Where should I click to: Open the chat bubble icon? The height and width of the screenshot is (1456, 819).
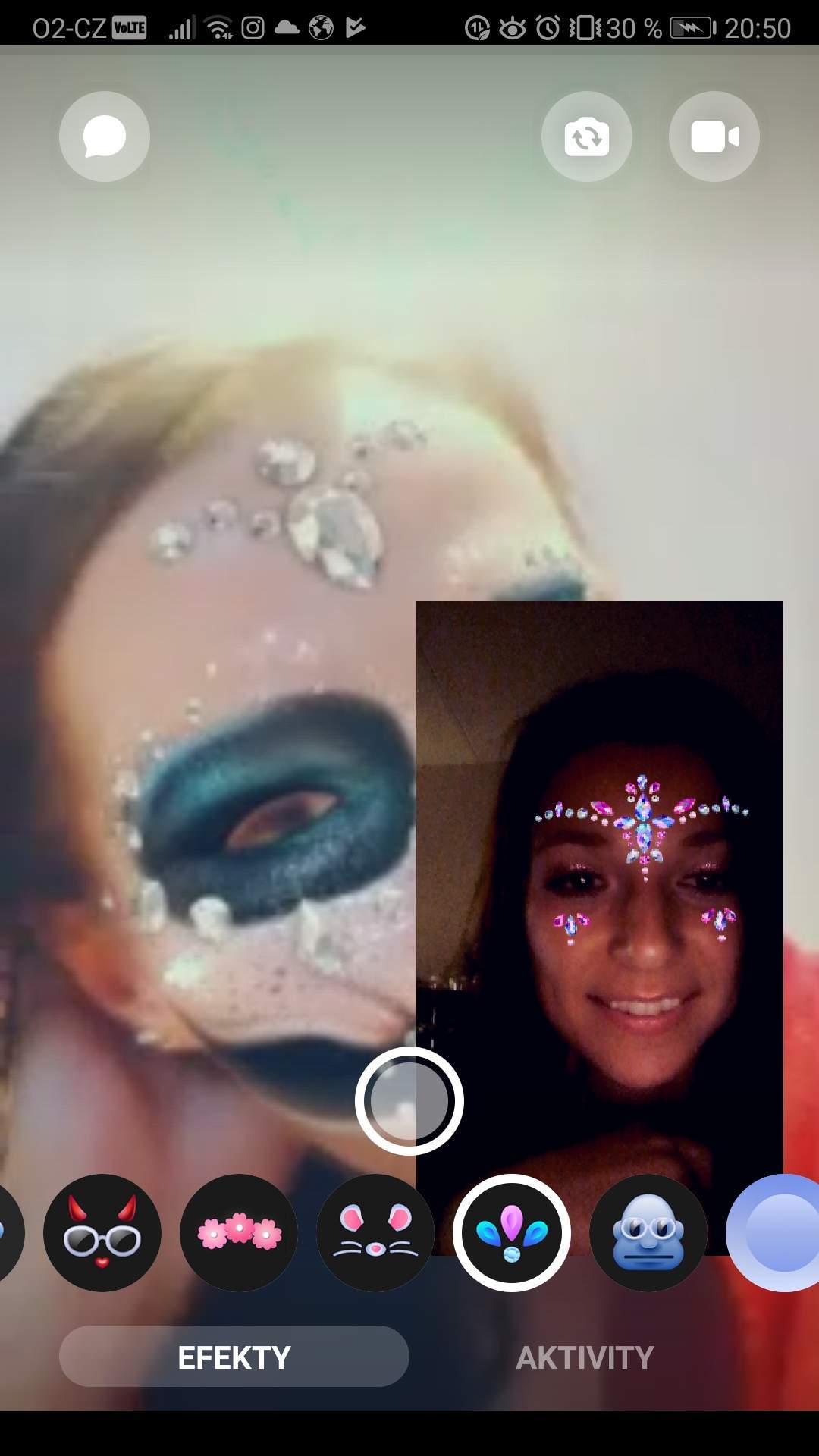click(x=105, y=136)
